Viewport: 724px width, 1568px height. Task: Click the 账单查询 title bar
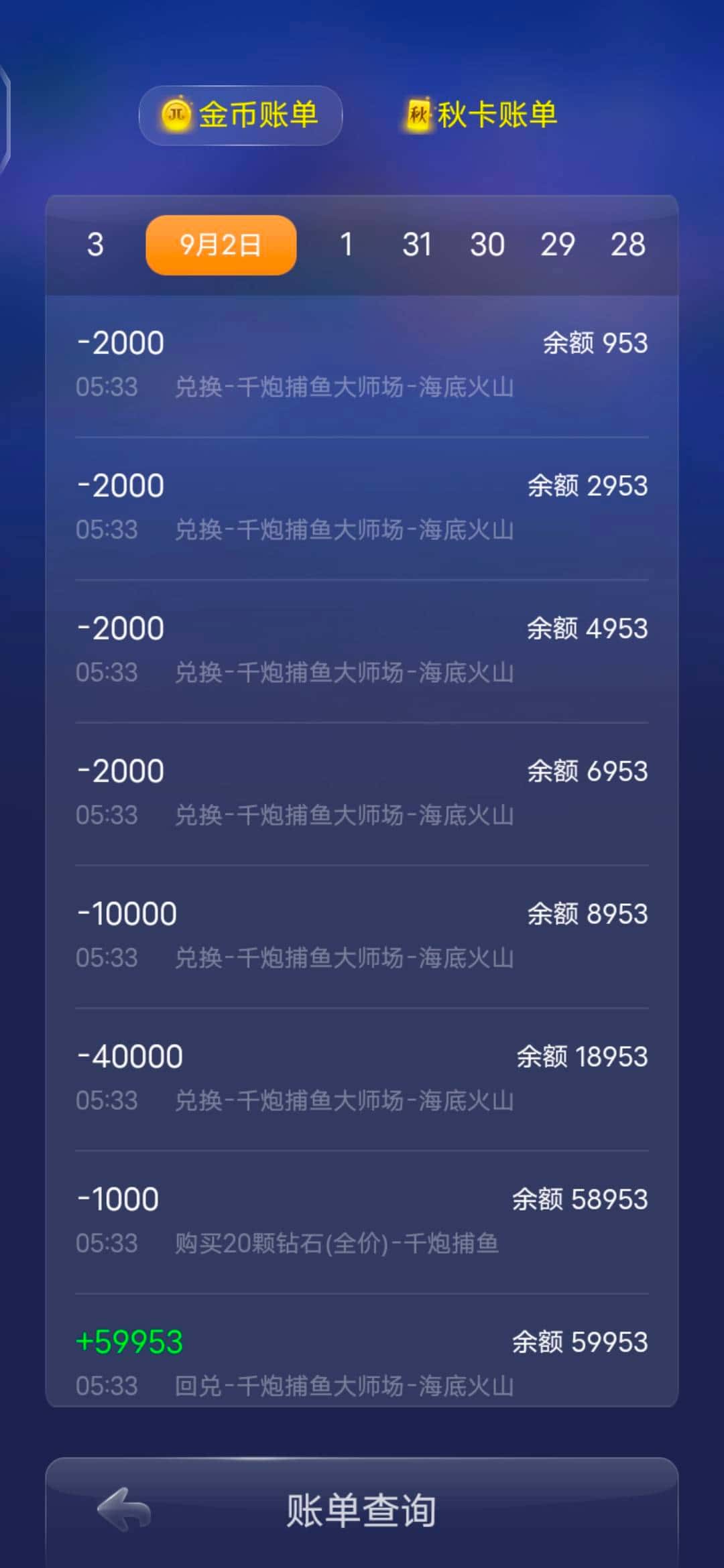[x=362, y=1510]
